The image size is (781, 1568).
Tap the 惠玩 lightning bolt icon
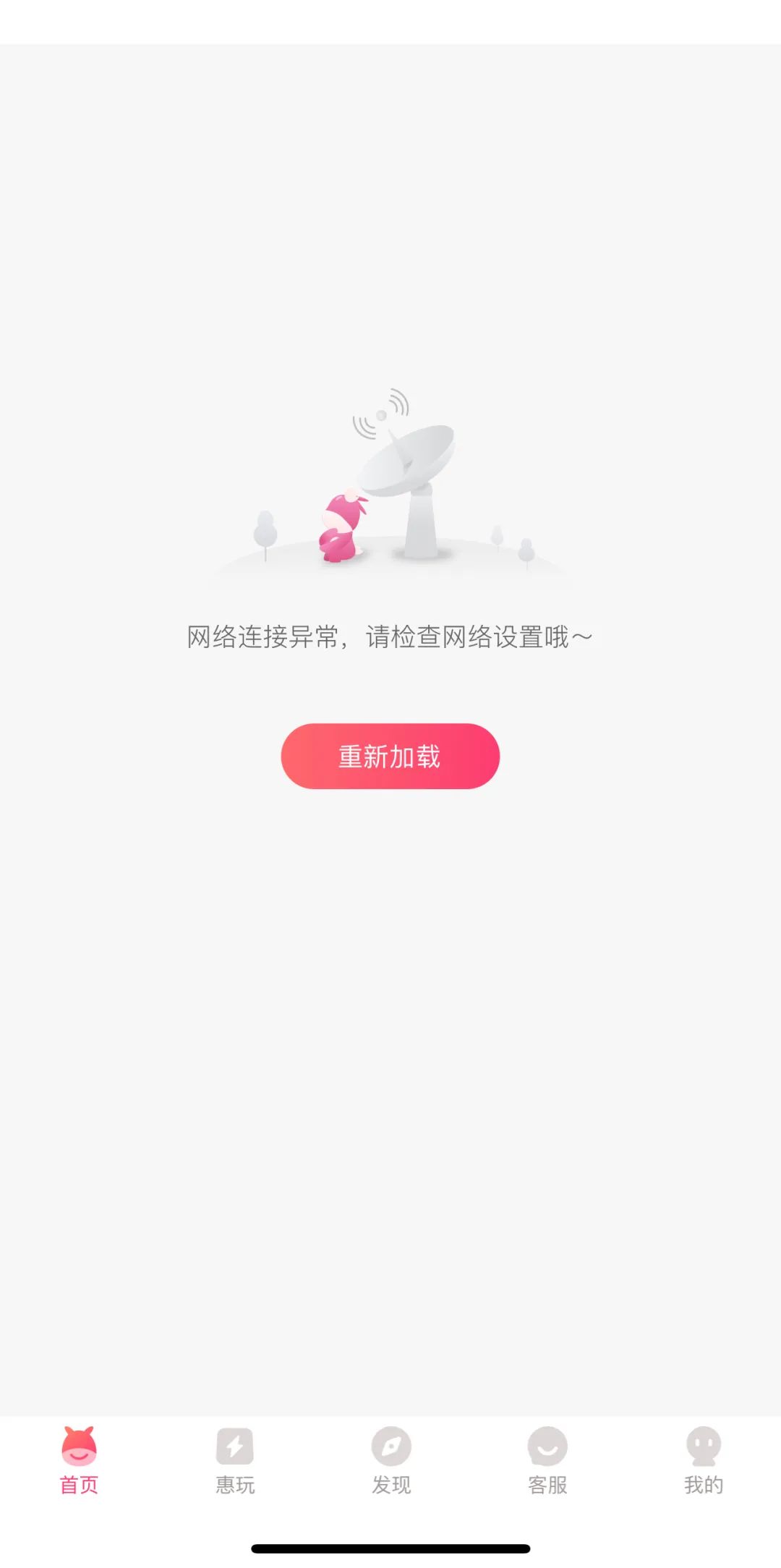click(233, 1445)
